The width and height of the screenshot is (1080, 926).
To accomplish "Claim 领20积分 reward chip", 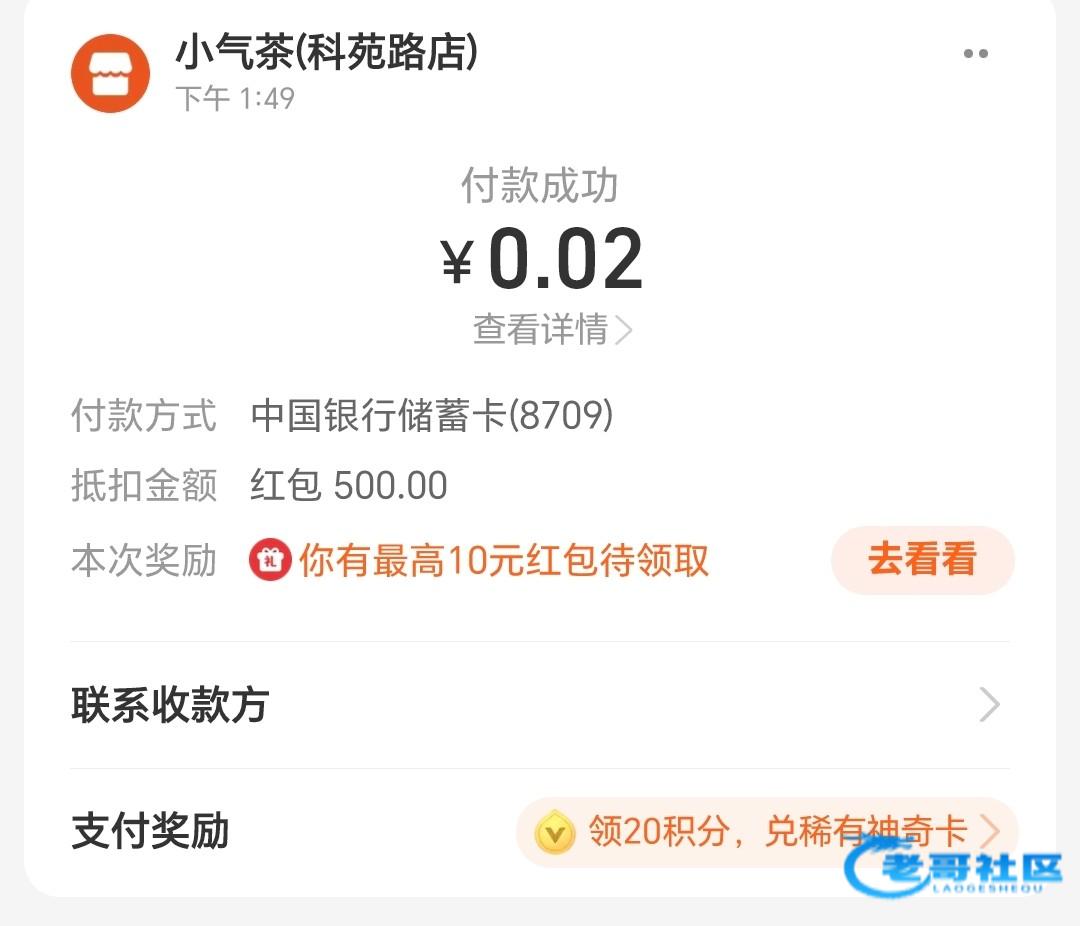I will [x=765, y=832].
